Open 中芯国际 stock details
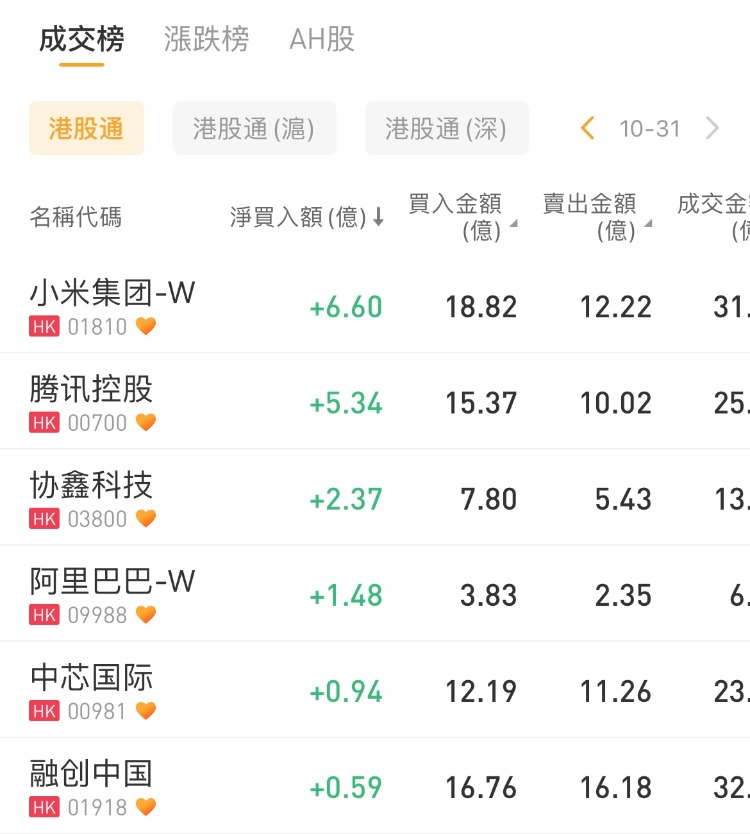The width and height of the screenshot is (750, 834). pos(92,689)
